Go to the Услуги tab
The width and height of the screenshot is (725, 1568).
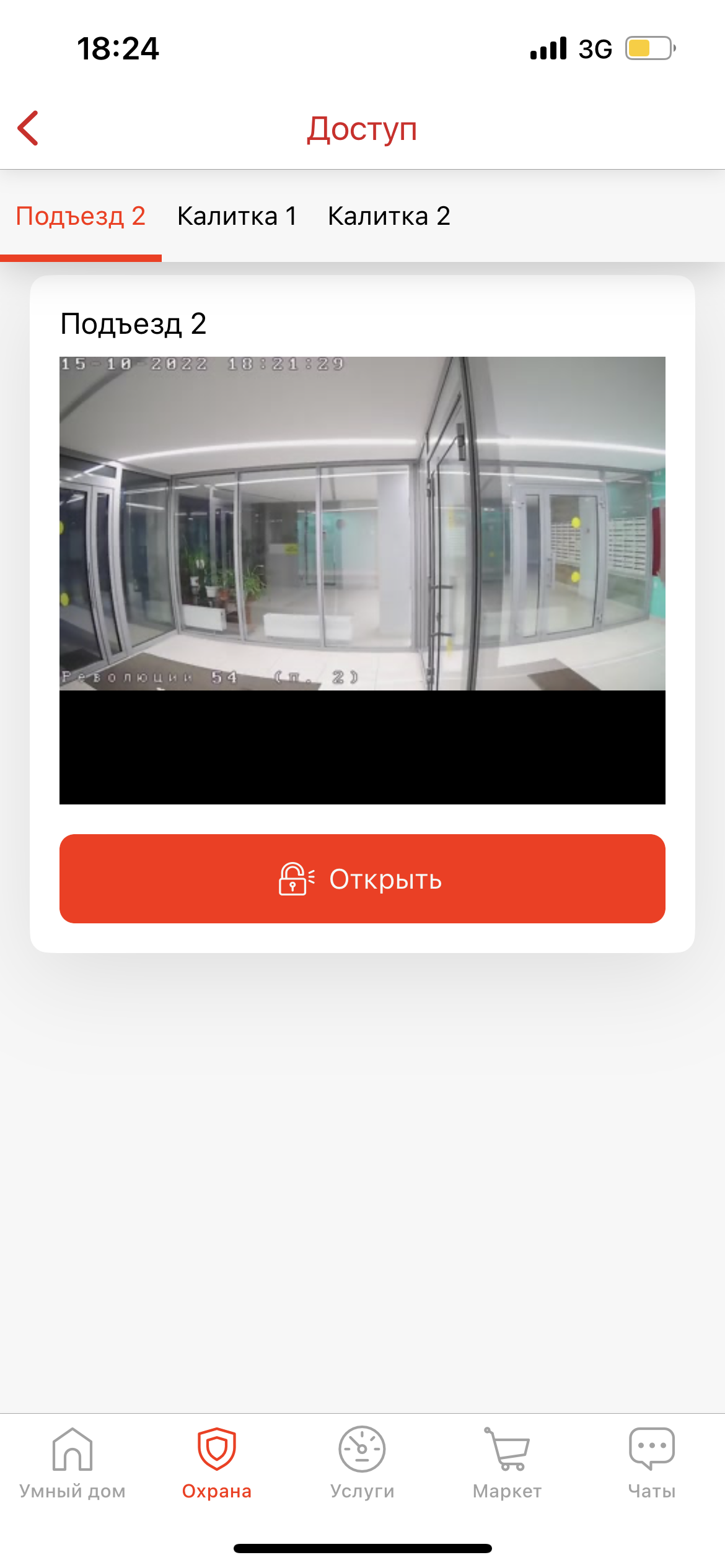point(362,1464)
